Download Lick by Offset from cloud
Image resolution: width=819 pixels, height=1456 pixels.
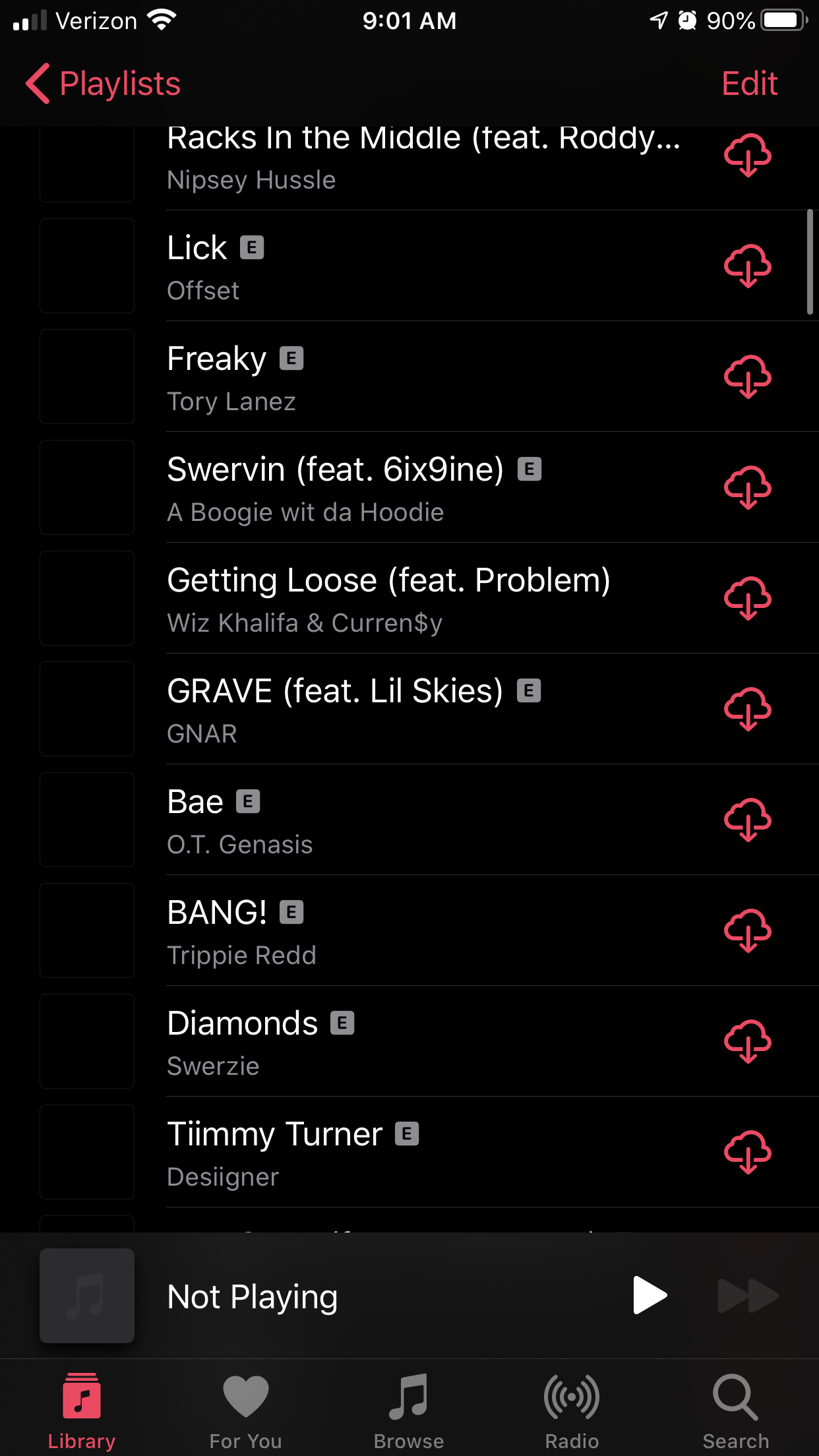point(747,266)
